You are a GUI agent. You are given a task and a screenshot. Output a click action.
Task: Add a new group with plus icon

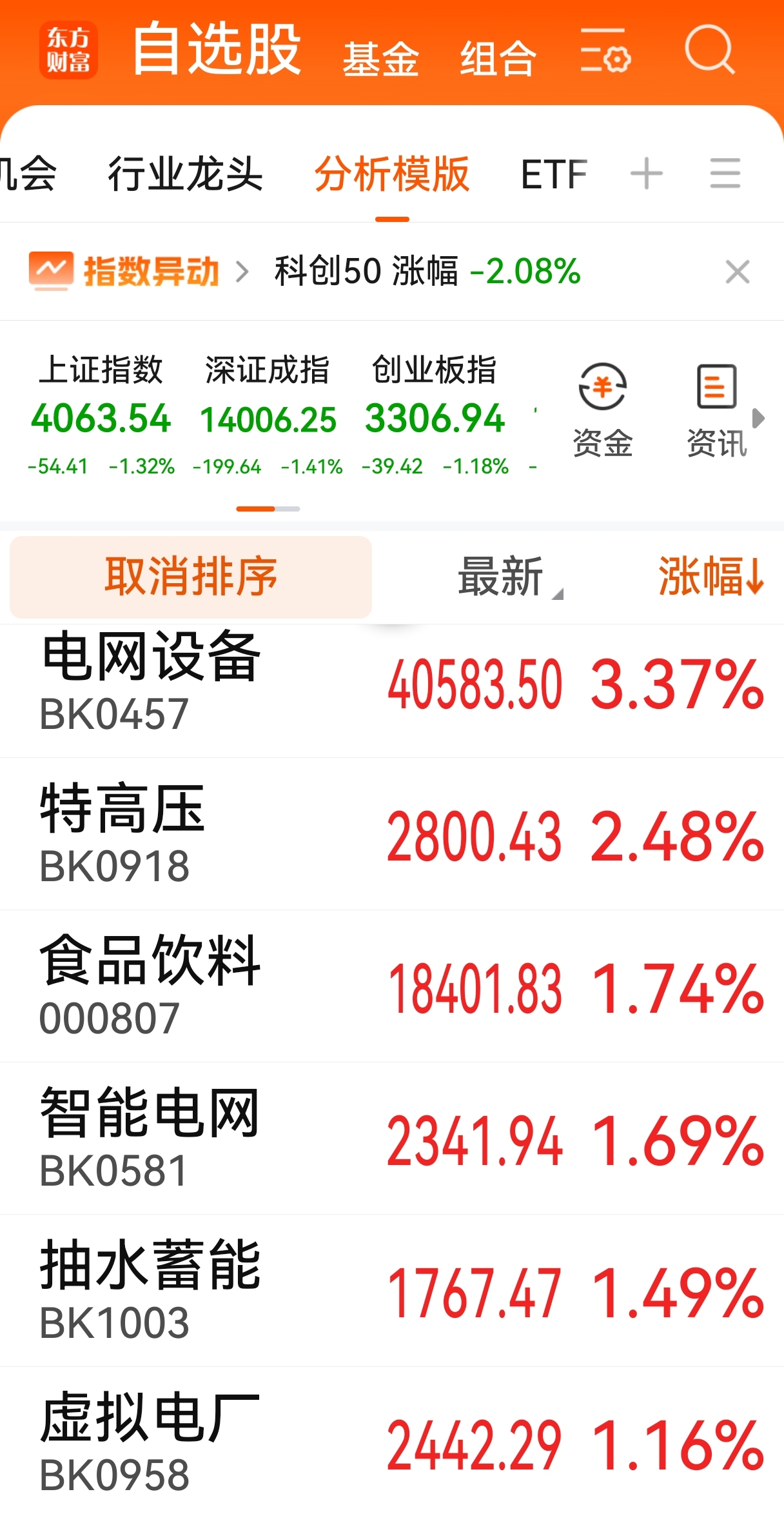pos(646,174)
